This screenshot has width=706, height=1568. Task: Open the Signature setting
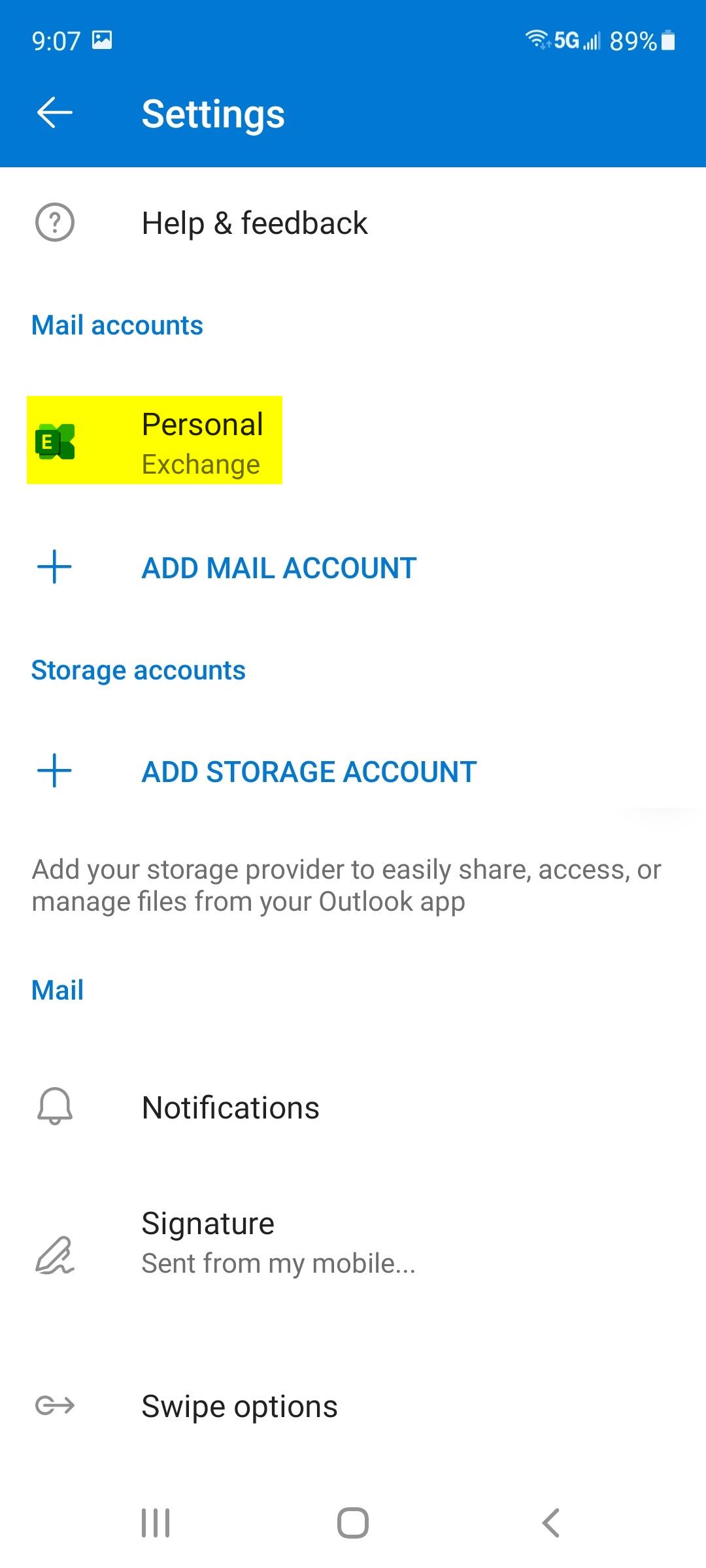[353, 1243]
